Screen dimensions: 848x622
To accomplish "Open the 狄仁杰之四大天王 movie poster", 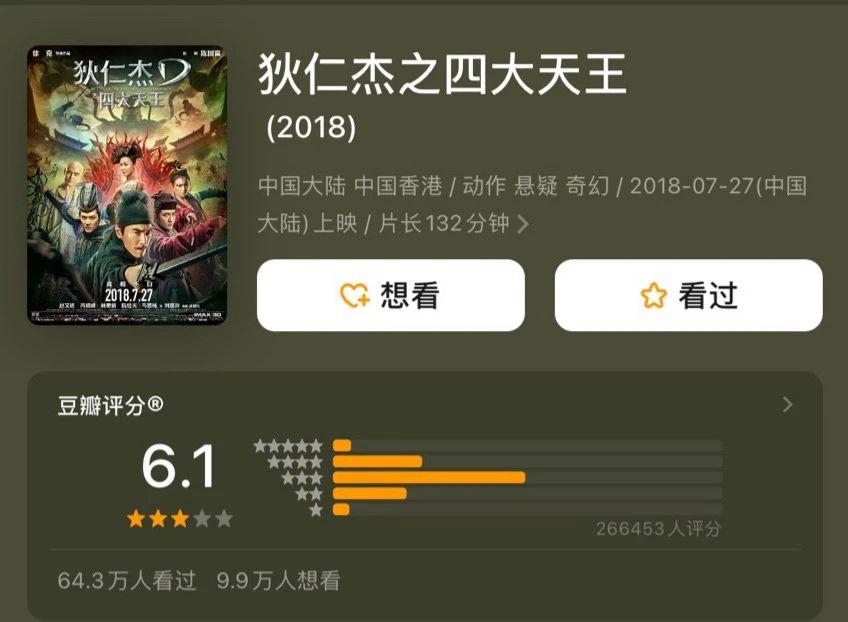I will pos(127,185).
